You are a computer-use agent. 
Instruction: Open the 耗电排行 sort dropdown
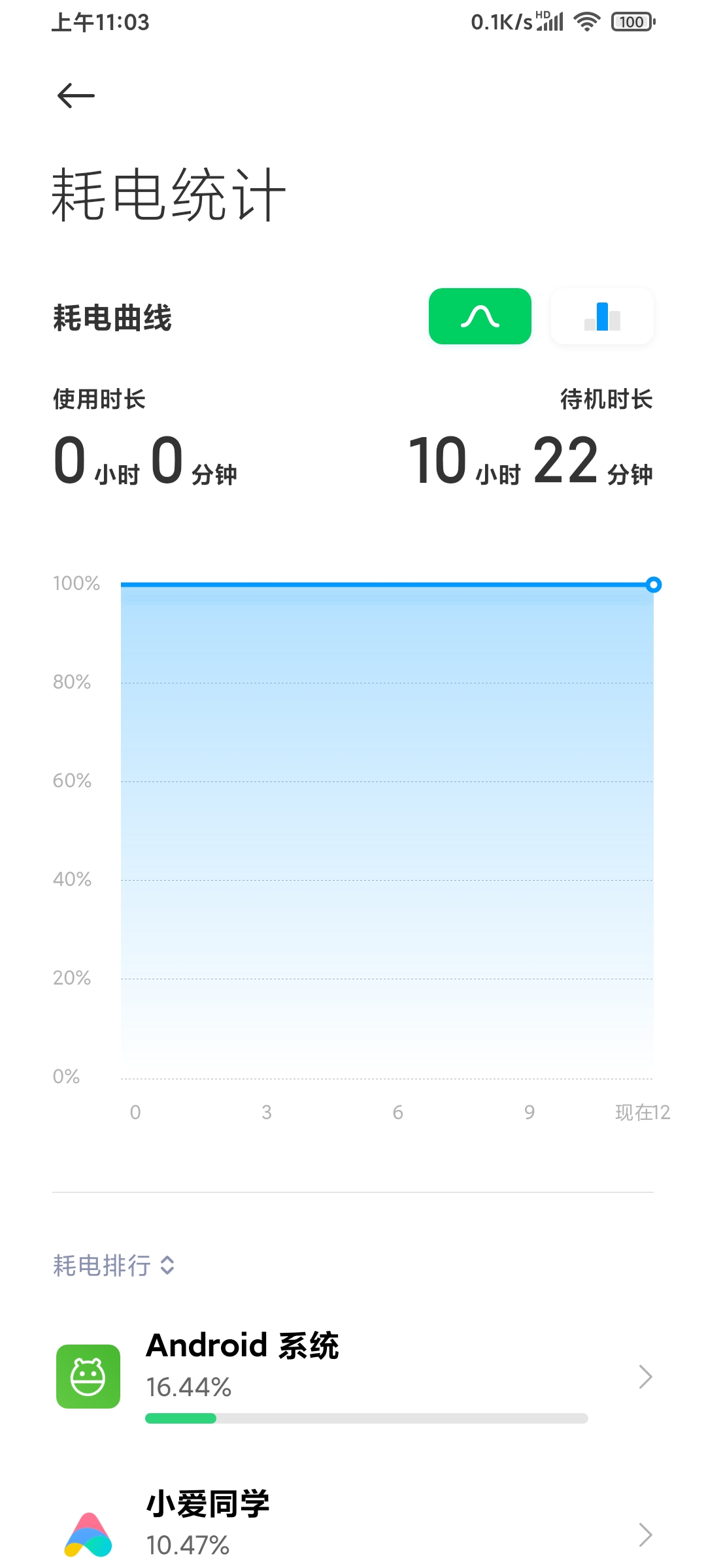point(114,1266)
